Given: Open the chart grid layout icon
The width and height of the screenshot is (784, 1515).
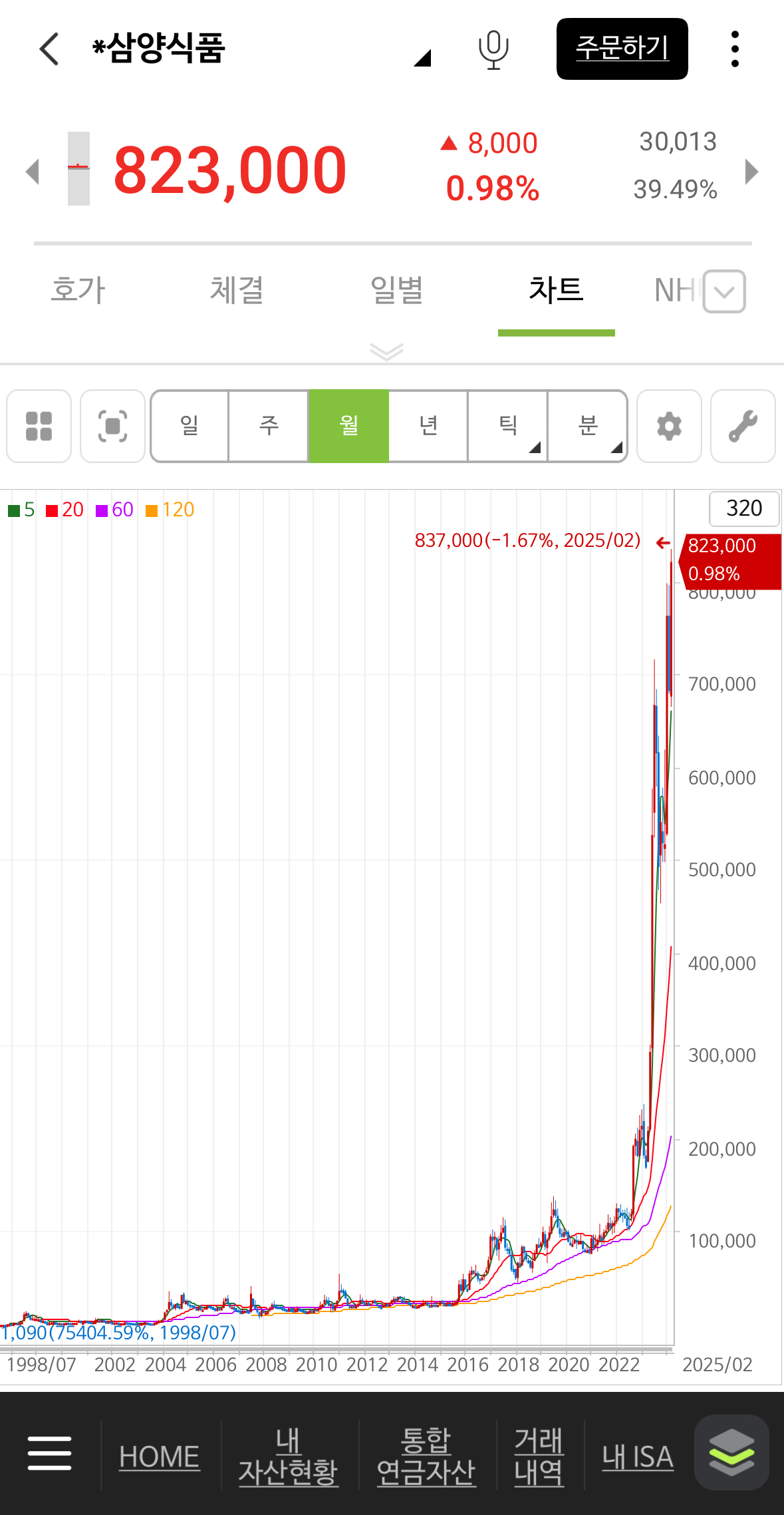Looking at the screenshot, I should 39,426.
